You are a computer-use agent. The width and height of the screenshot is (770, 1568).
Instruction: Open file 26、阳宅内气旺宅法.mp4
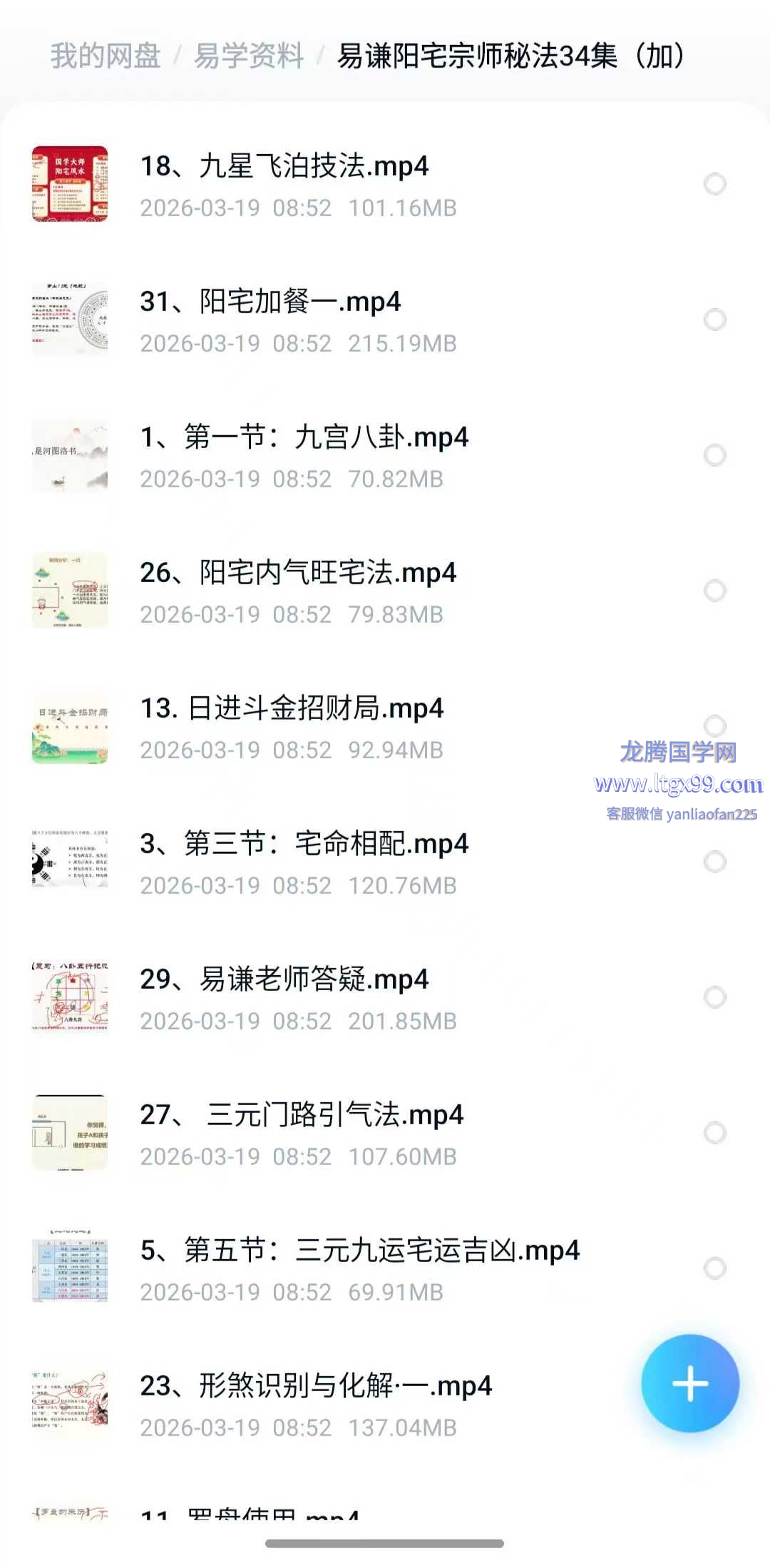tap(298, 574)
